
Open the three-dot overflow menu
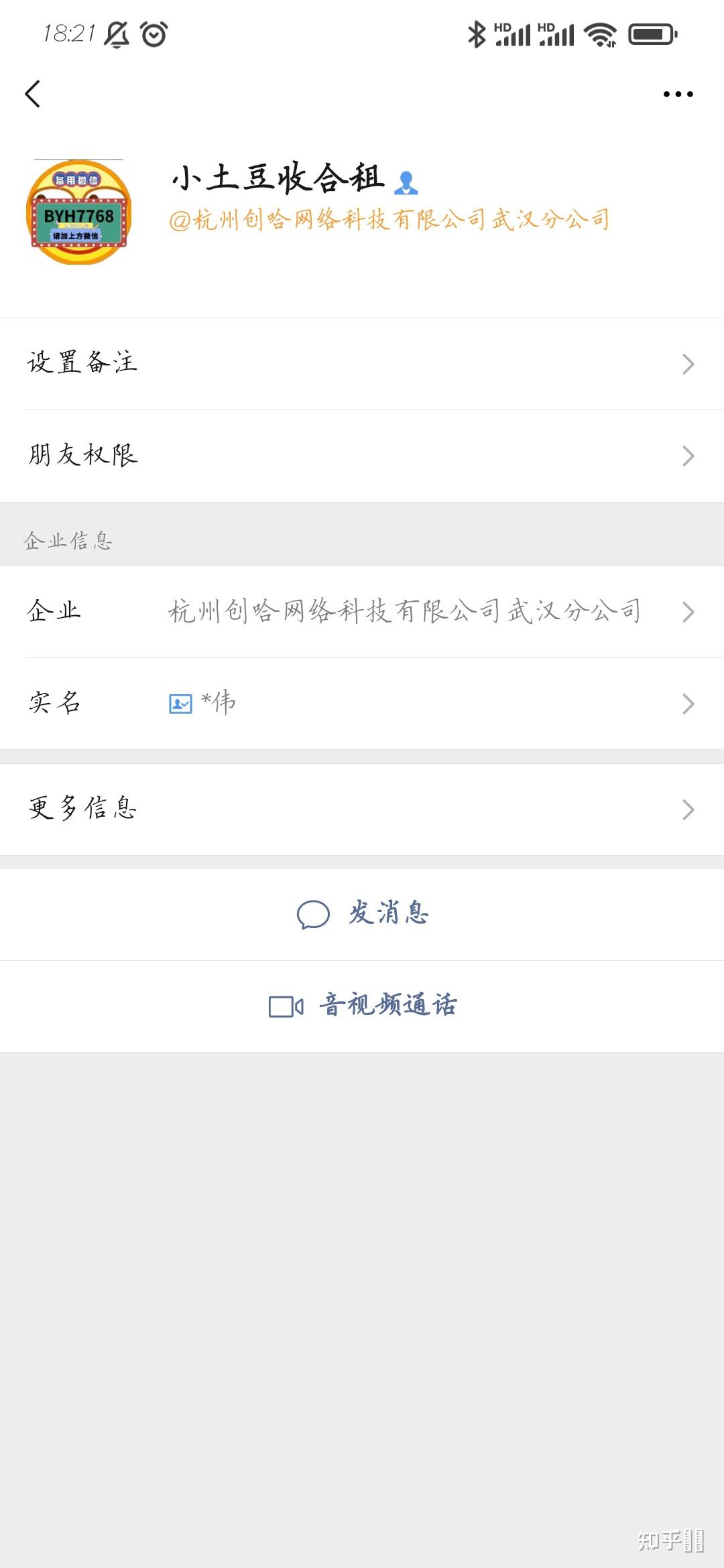pyautogui.click(x=678, y=94)
